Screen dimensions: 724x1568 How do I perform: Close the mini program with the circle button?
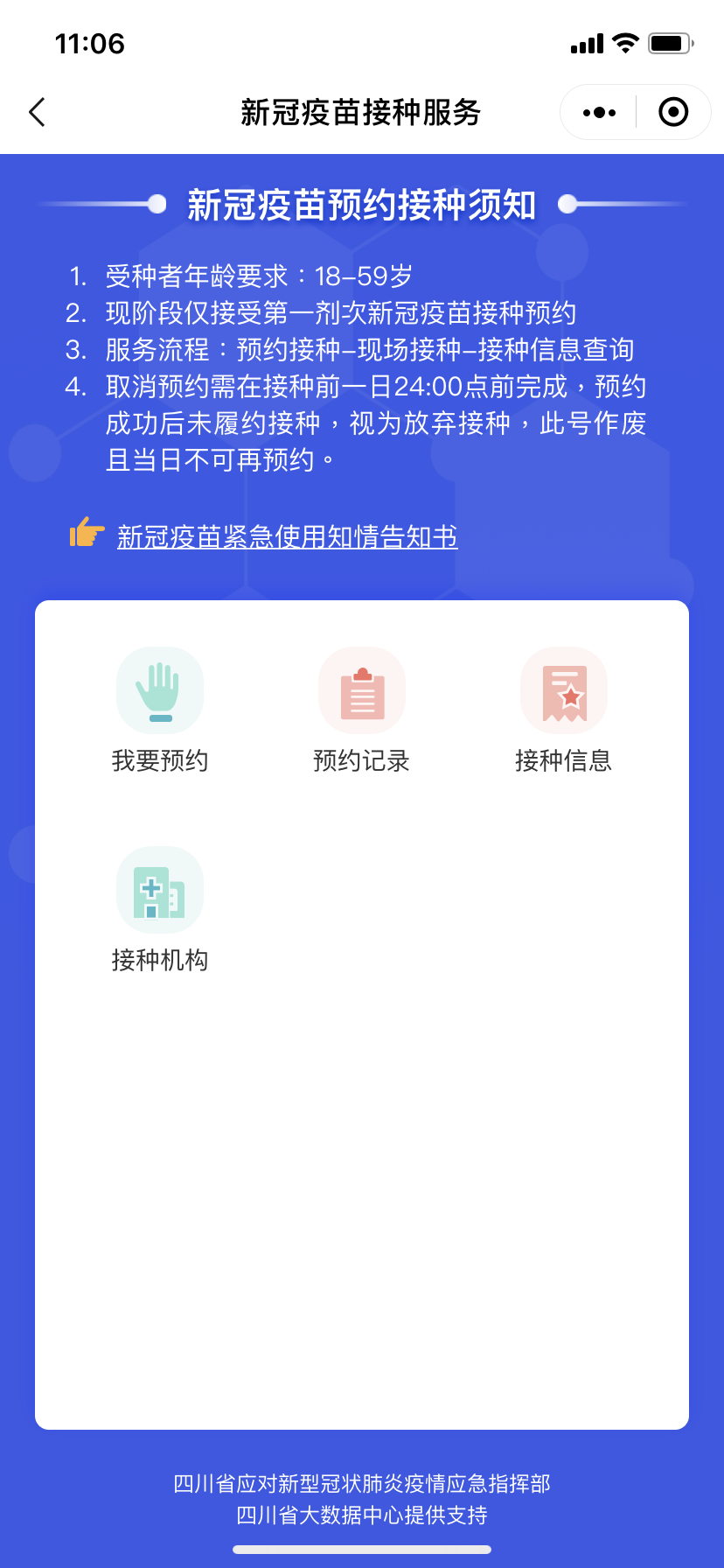[672, 112]
